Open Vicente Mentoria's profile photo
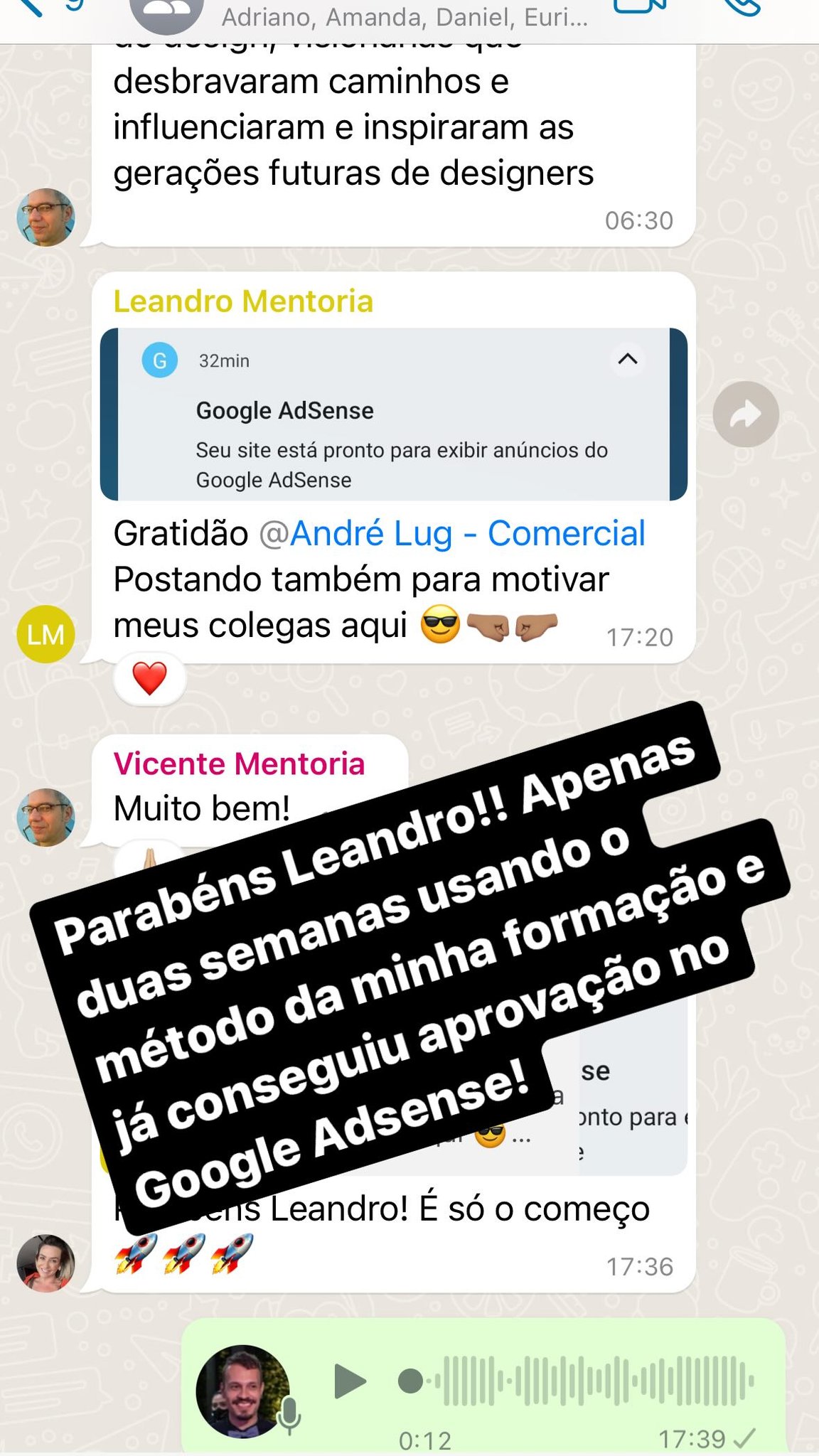This screenshot has width=819, height=1456. click(45, 818)
